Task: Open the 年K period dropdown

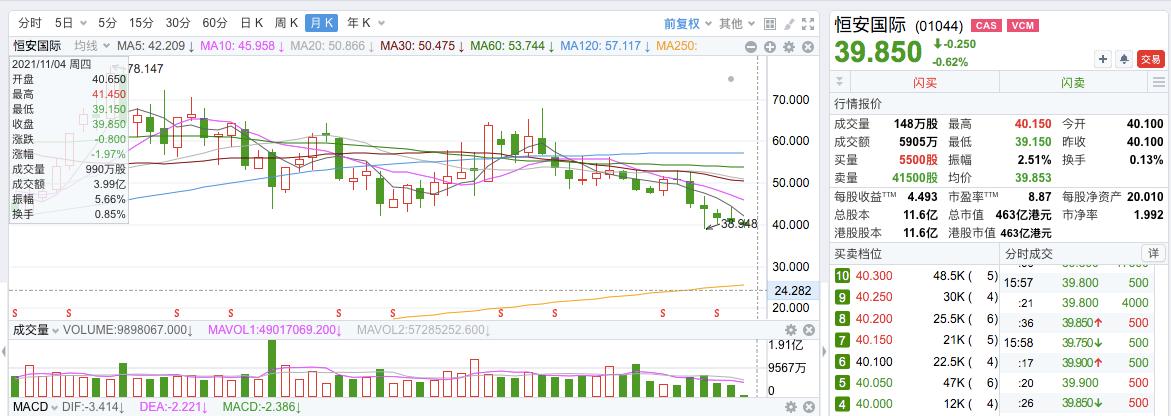Action: pyautogui.click(x=359, y=23)
